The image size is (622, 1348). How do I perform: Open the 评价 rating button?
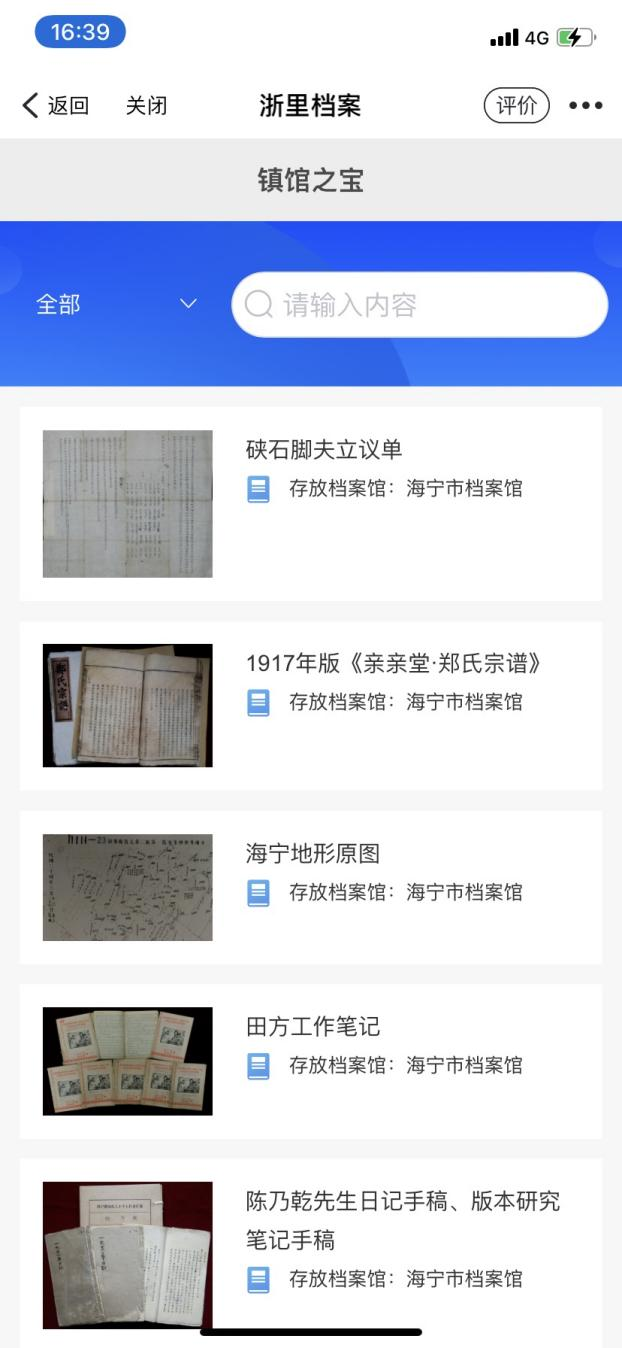tap(516, 106)
